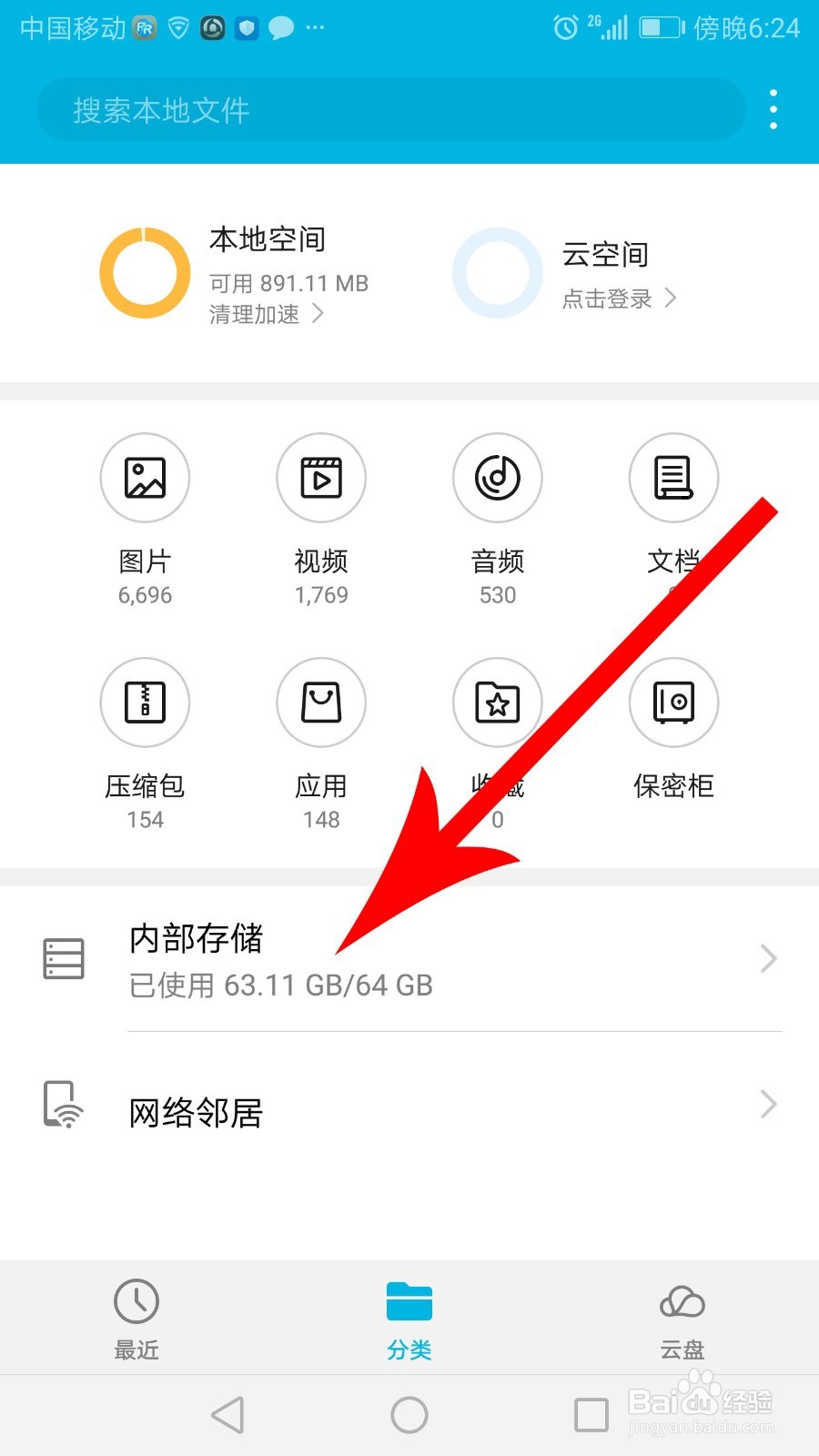Tap 点击登录 to log in

[606, 298]
